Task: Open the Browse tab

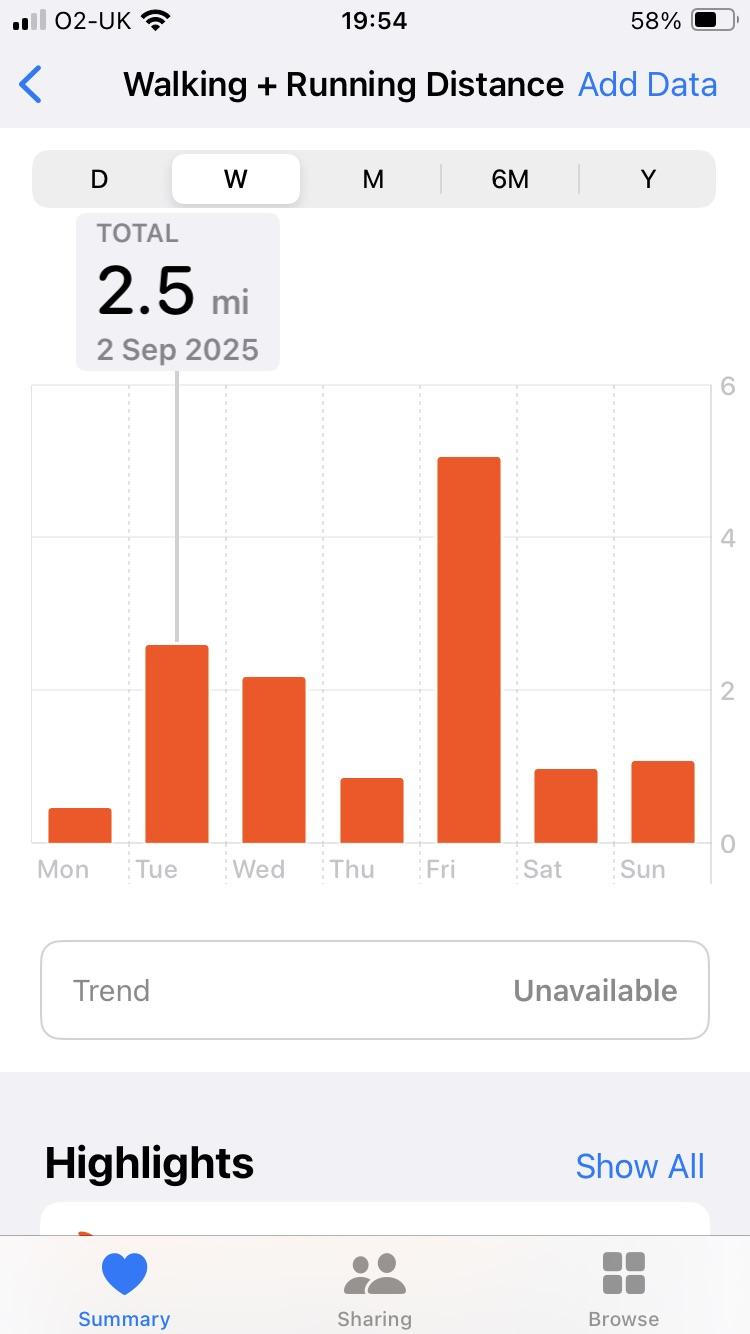Action: pos(624,1290)
